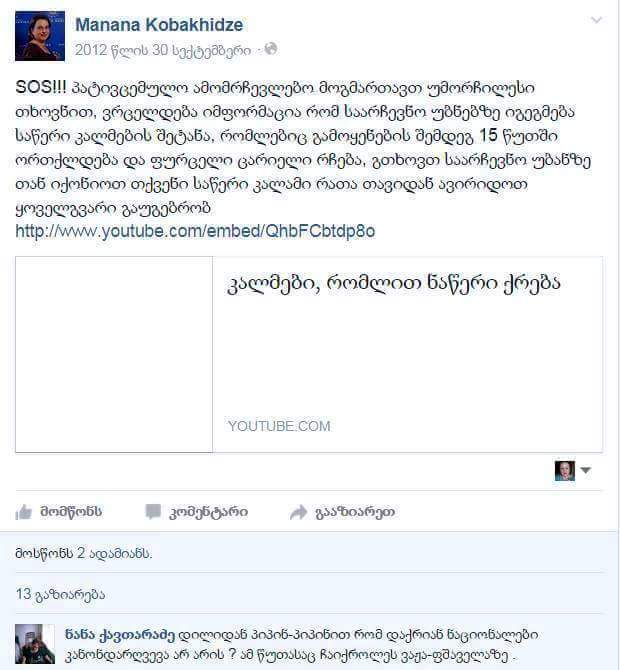Like the post with მოწონს
The height and width of the screenshot is (670, 620).
(x=58, y=512)
